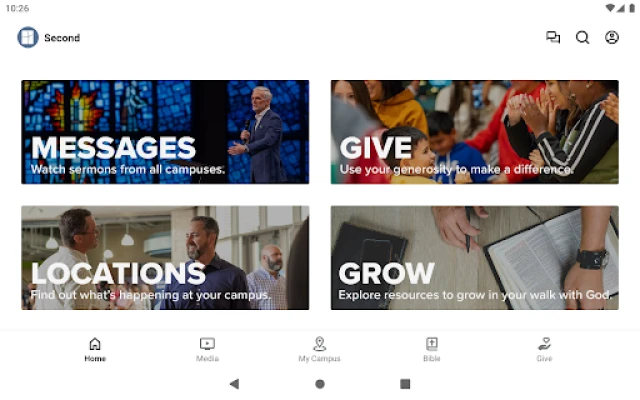Image resolution: width=640 pixels, height=400 pixels.
Task: Open the Messages sermons card
Action: click(x=165, y=132)
